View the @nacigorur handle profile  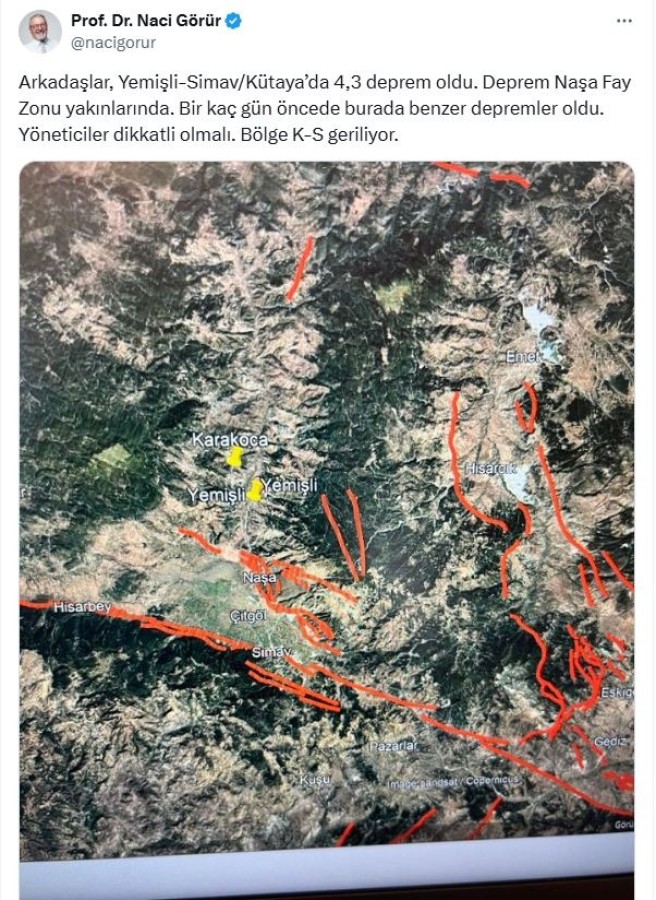tap(113, 42)
